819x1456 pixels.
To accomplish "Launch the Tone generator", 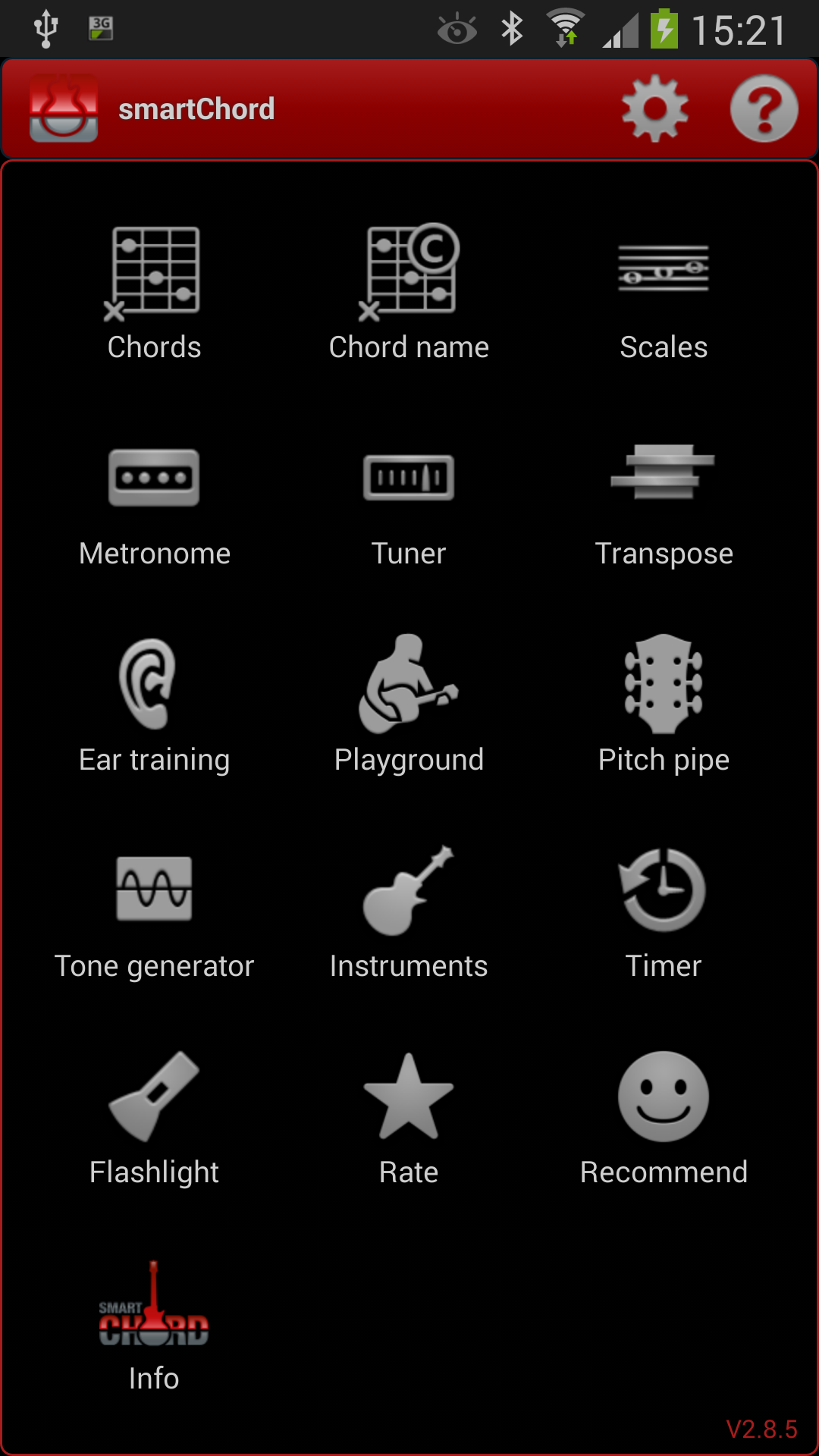I will 155,912.
